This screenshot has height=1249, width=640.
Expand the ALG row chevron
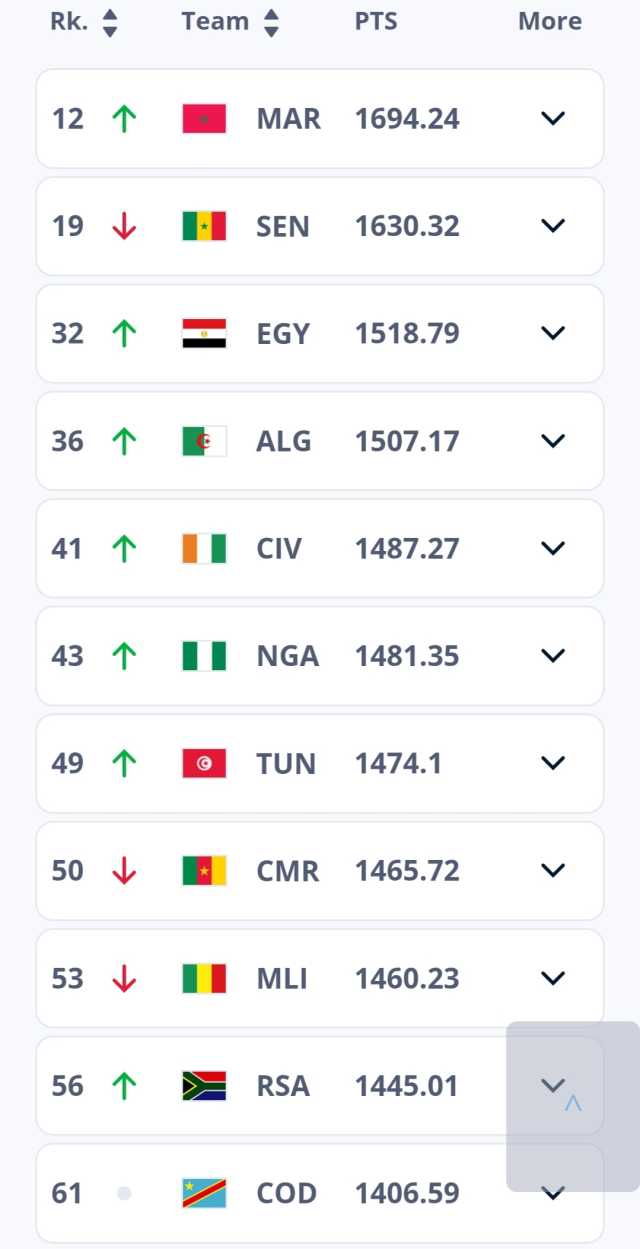pos(553,441)
